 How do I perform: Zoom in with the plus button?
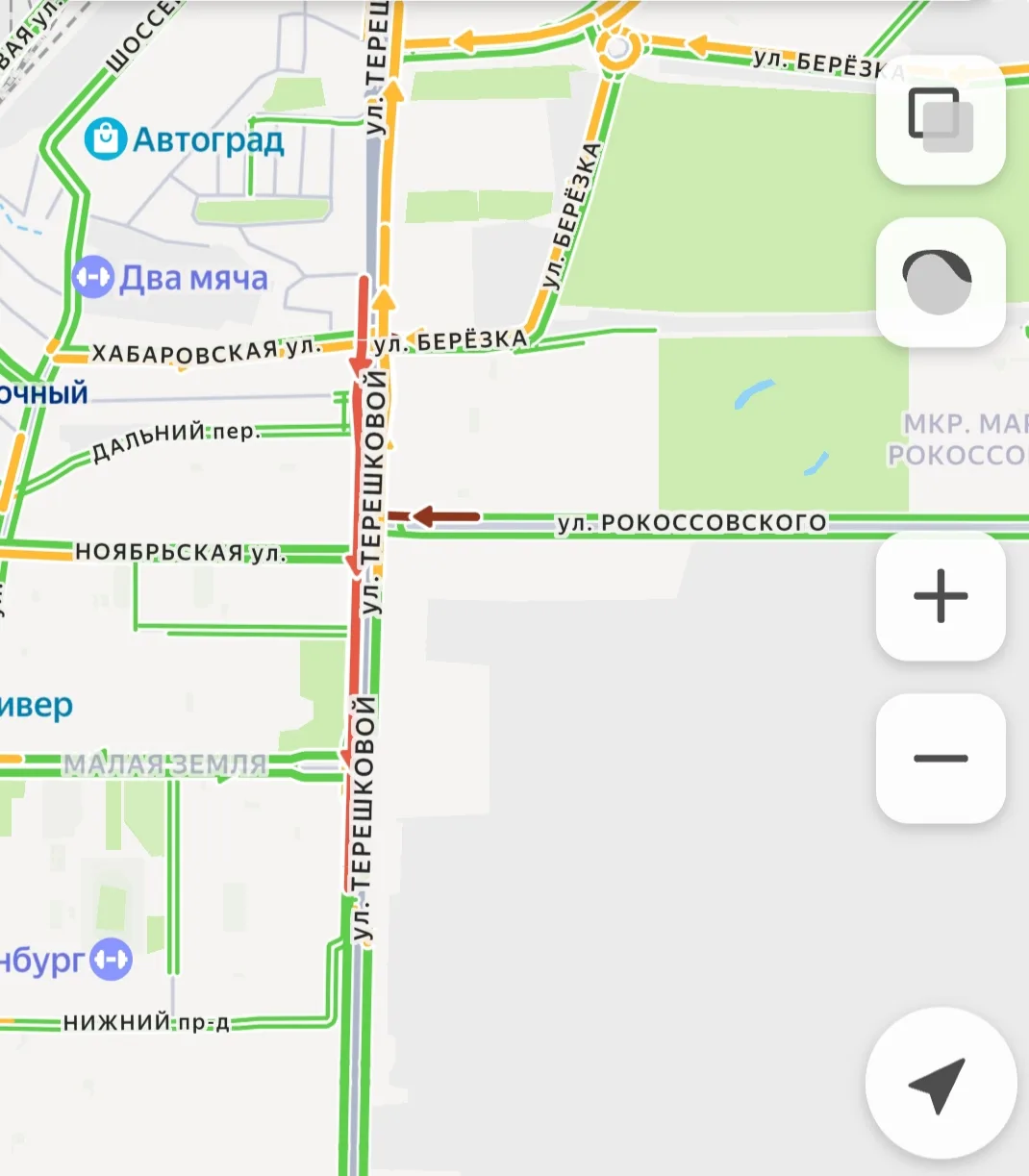[940, 596]
